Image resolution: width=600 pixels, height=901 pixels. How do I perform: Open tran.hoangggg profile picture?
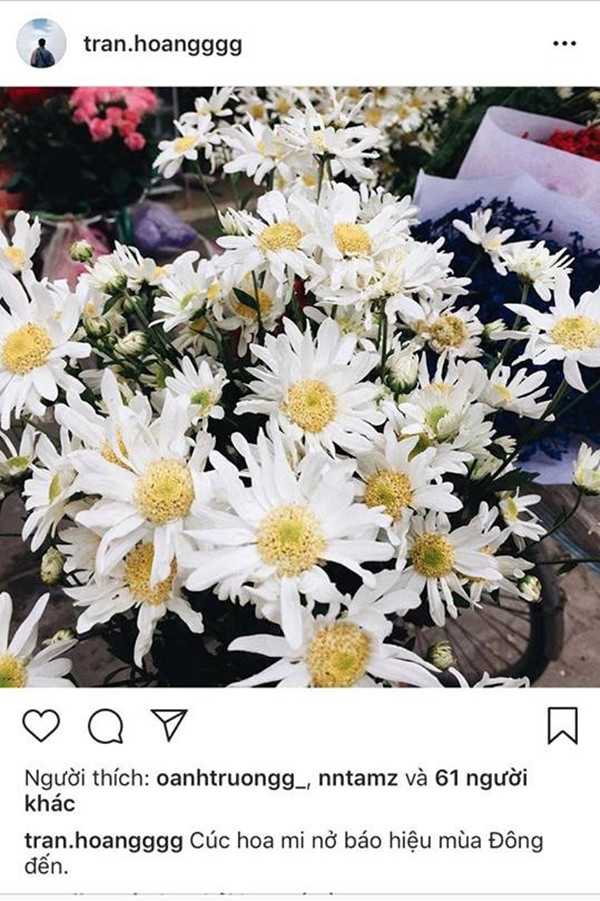[42, 44]
